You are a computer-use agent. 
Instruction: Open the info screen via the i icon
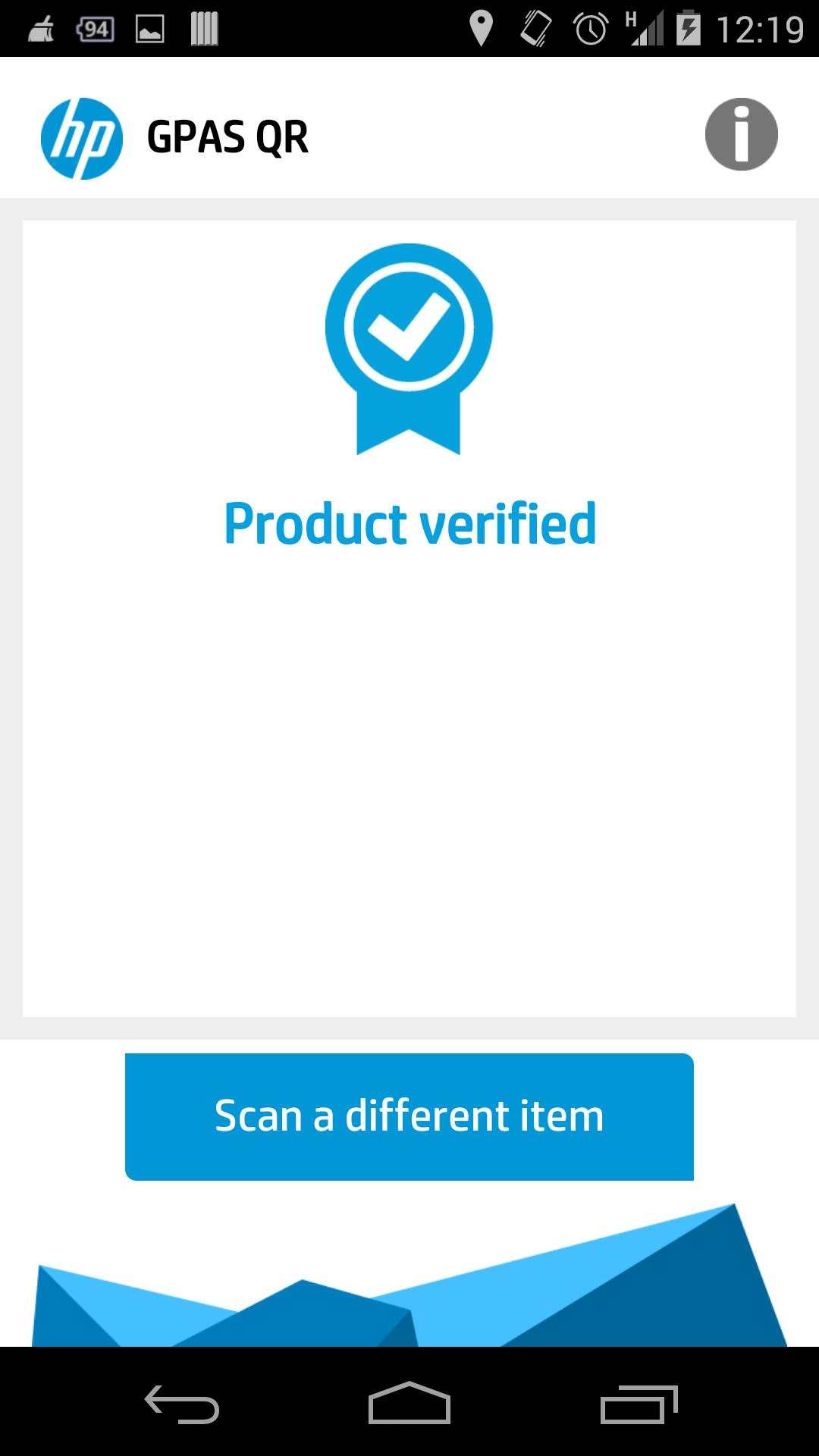coord(739,133)
